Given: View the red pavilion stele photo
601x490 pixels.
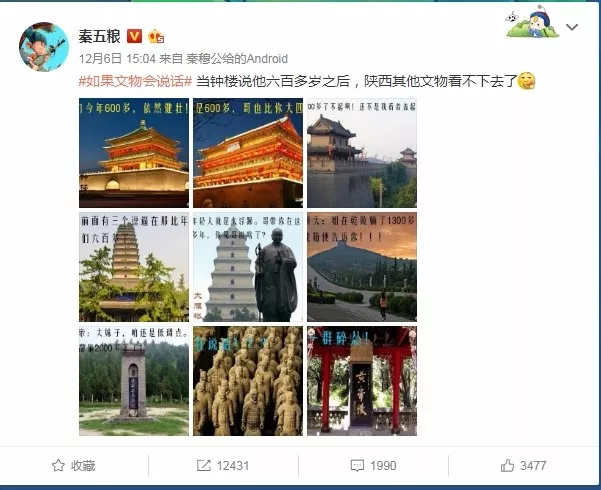Looking at the screenshot, I should coord(361,381).
